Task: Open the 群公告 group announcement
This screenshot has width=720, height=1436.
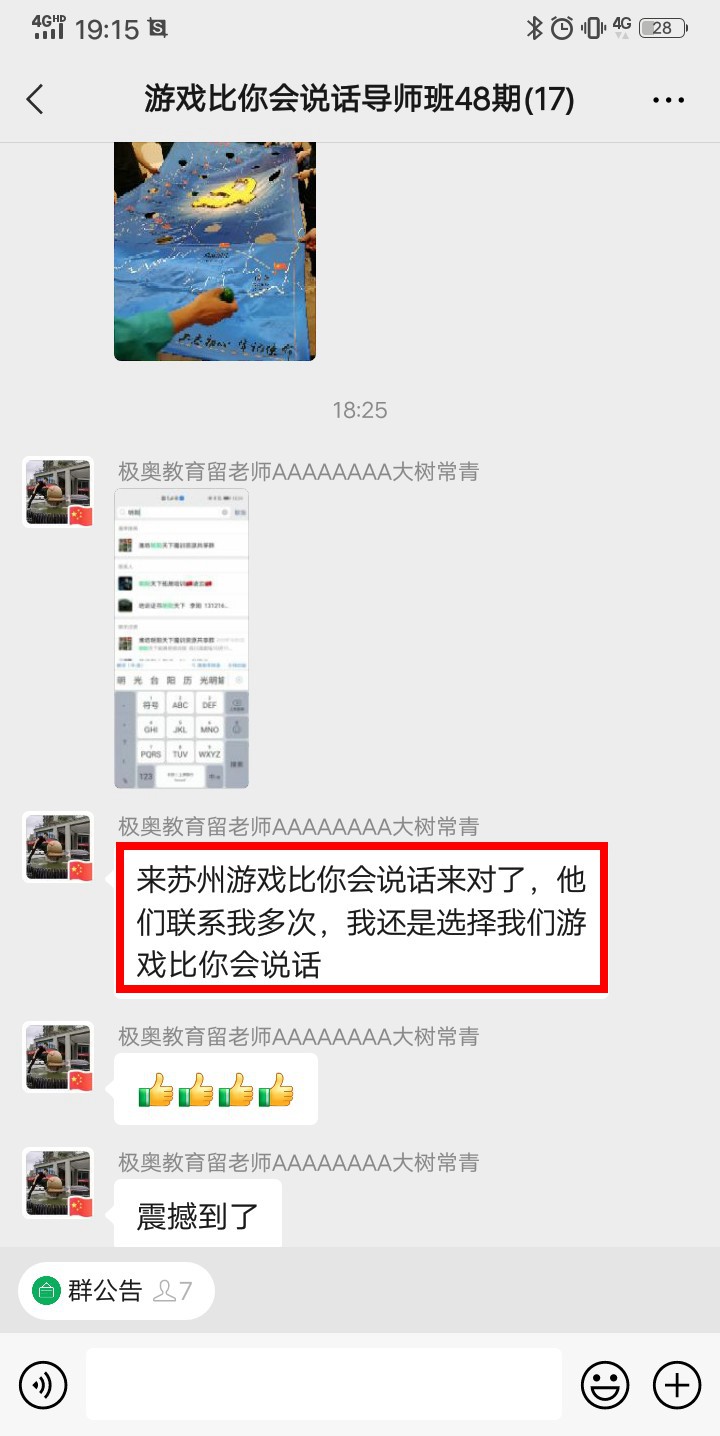Action: tap(116, 1290)
